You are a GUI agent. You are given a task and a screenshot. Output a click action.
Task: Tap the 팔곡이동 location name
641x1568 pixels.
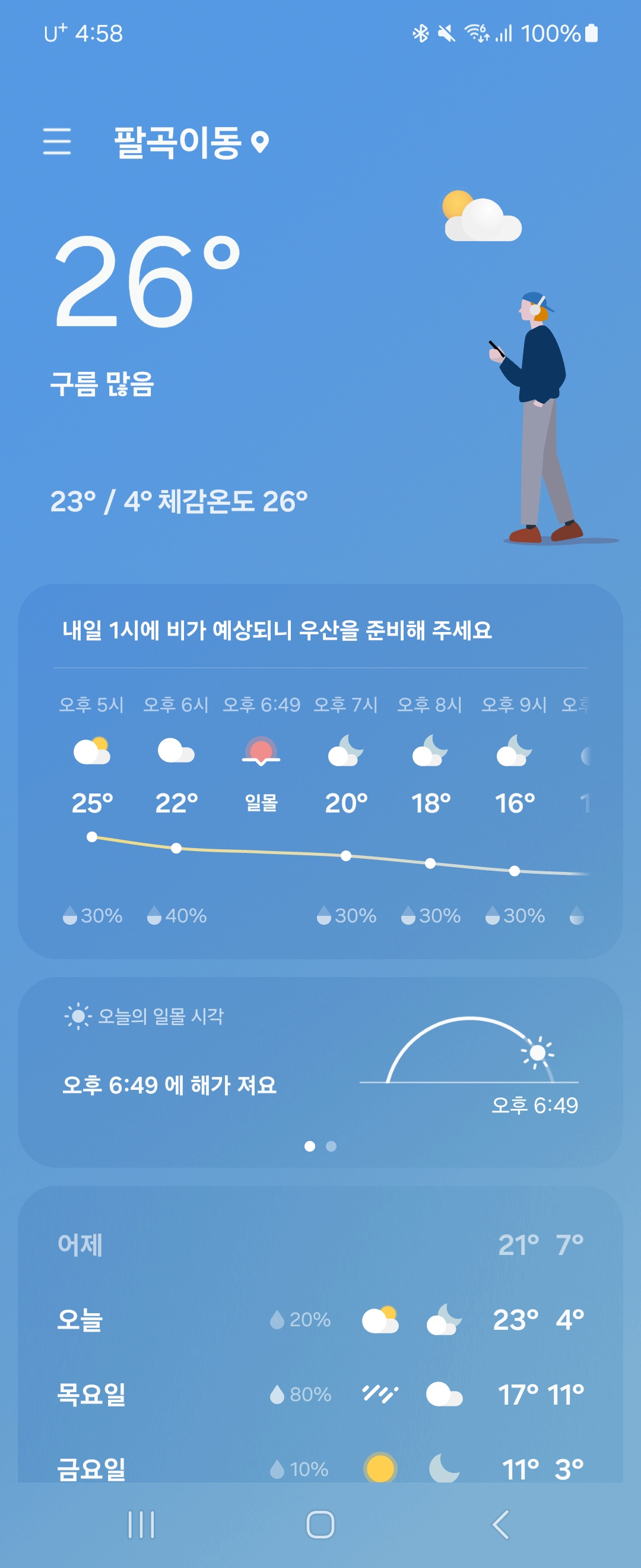tap(177, 143)
